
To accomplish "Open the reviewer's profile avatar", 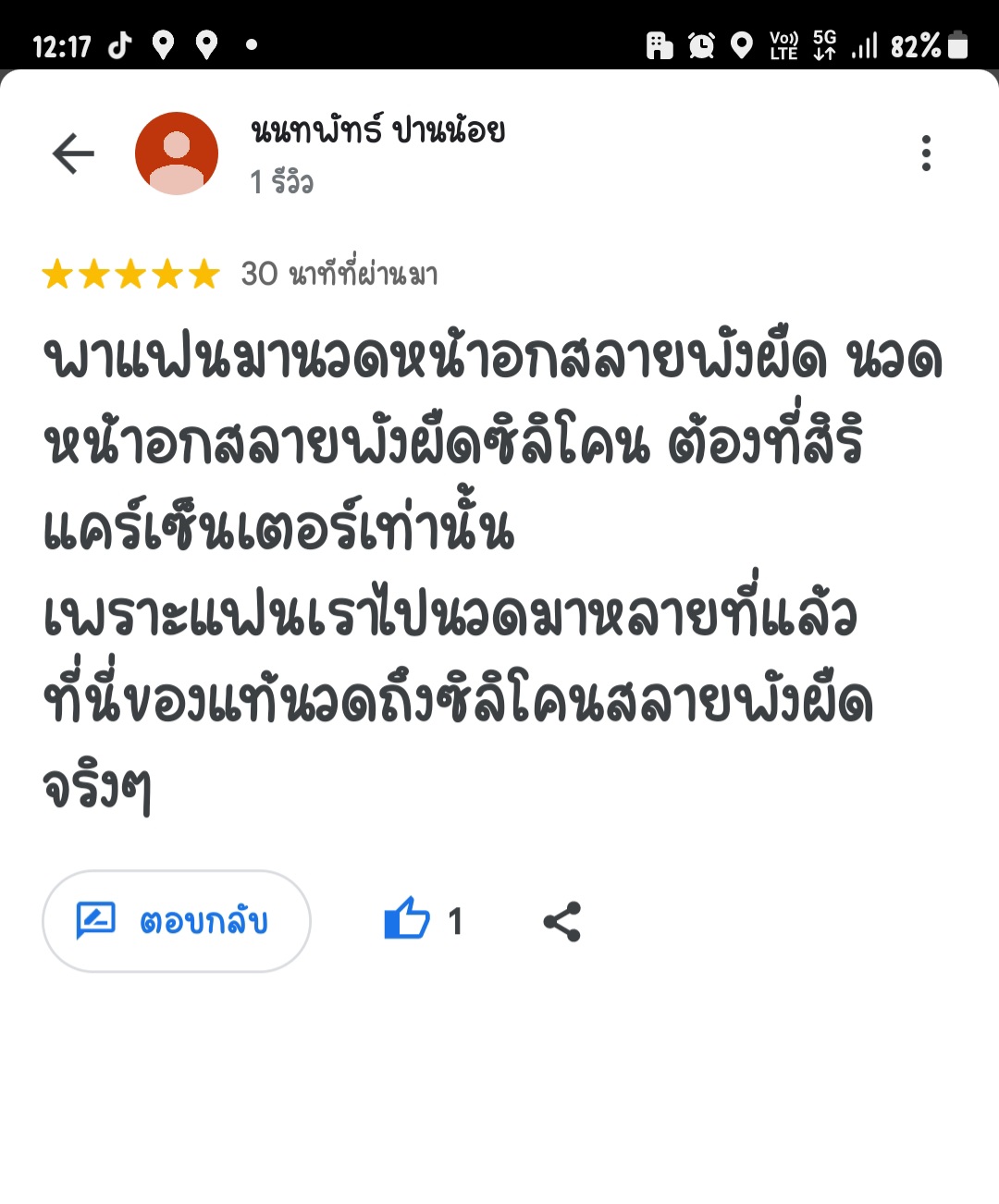I will 176,154.
